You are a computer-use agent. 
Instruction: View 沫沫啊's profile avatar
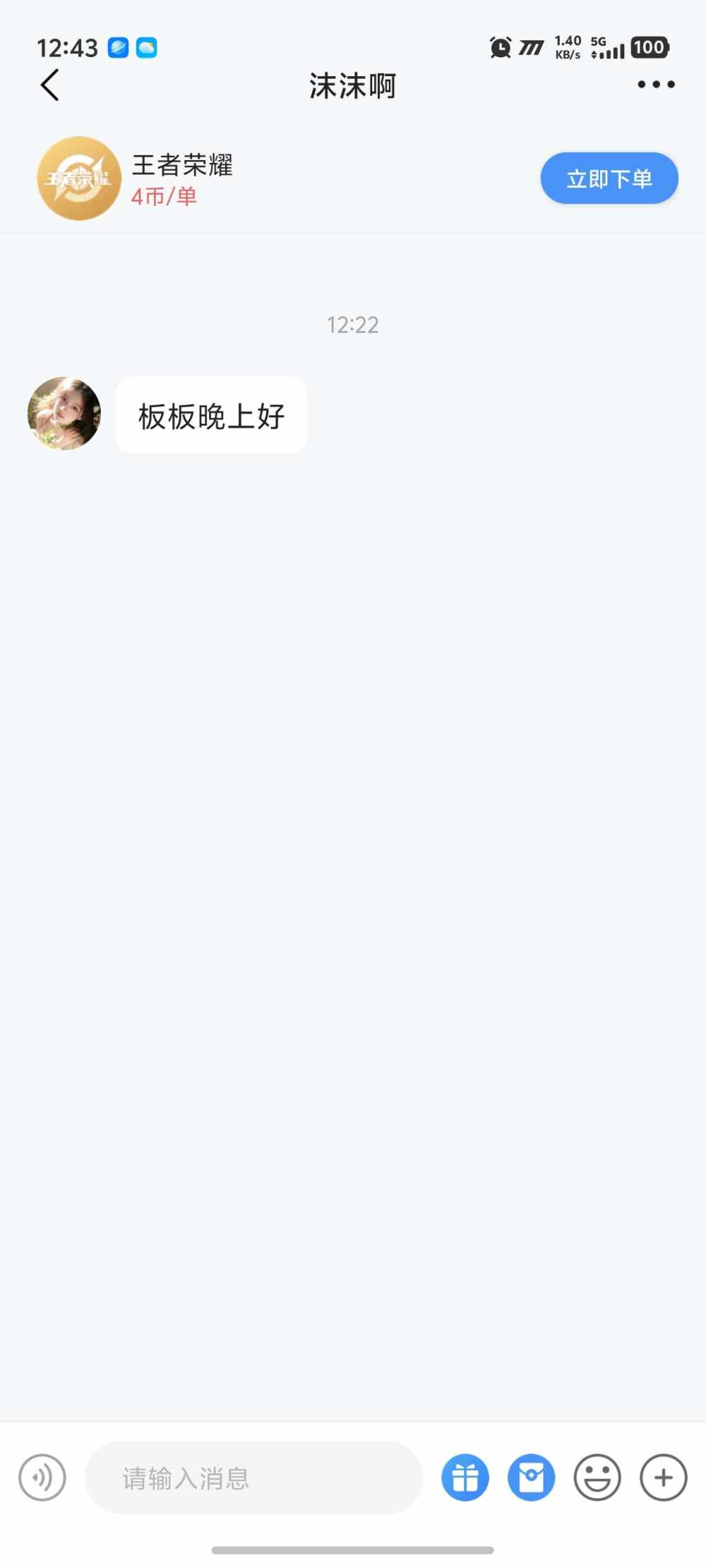(x=64, y=414)
